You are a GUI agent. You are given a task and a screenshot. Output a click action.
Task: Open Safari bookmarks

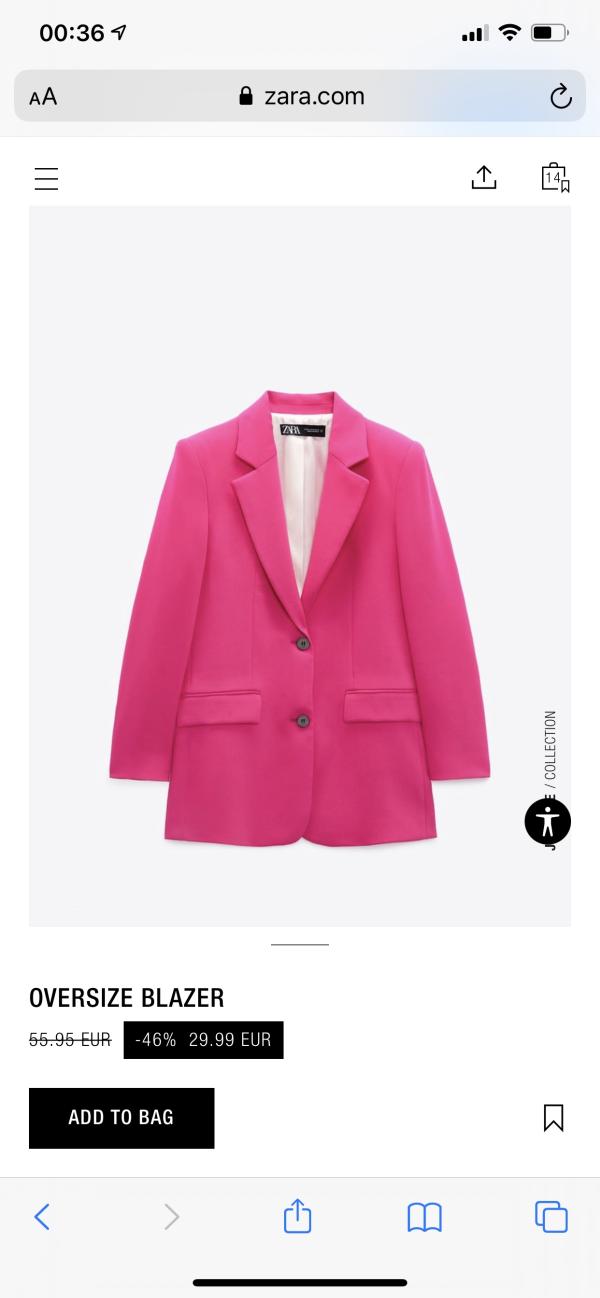(x=424, y=1216)
